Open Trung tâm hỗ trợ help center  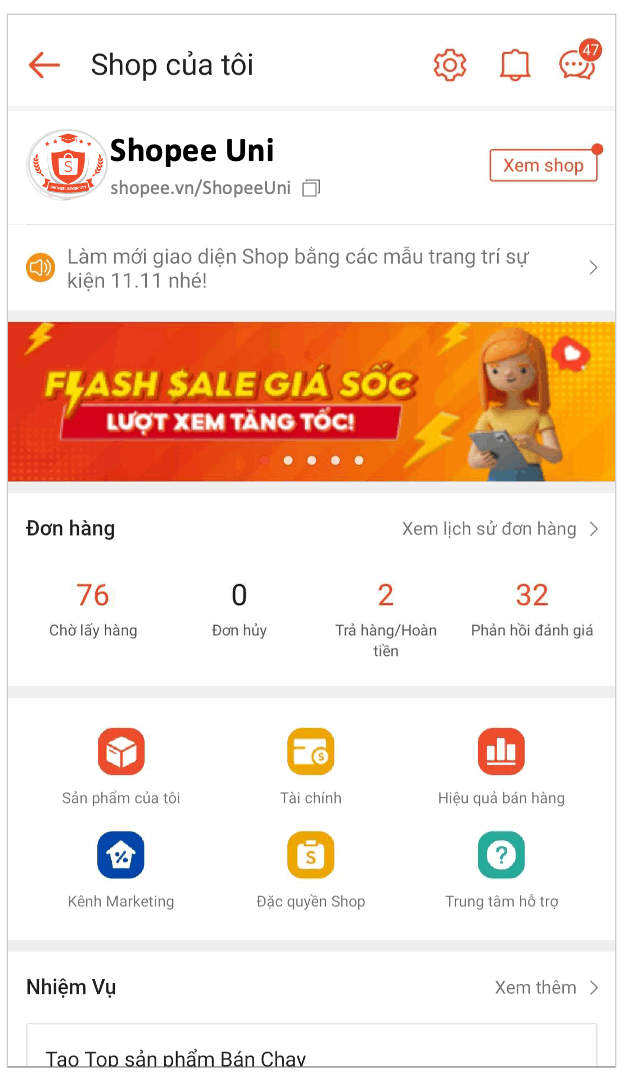501,869
